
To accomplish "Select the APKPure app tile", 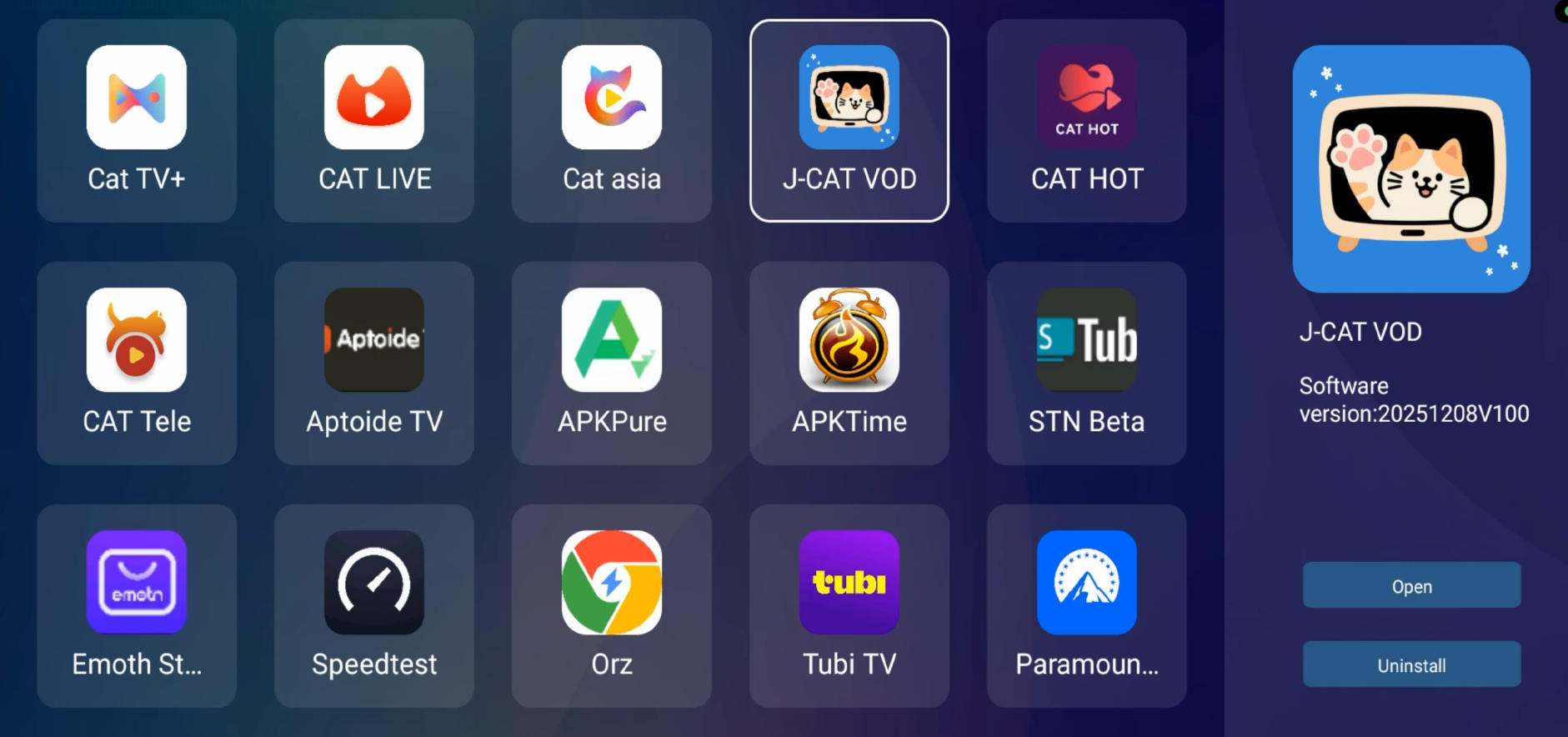I will point(612,363).
